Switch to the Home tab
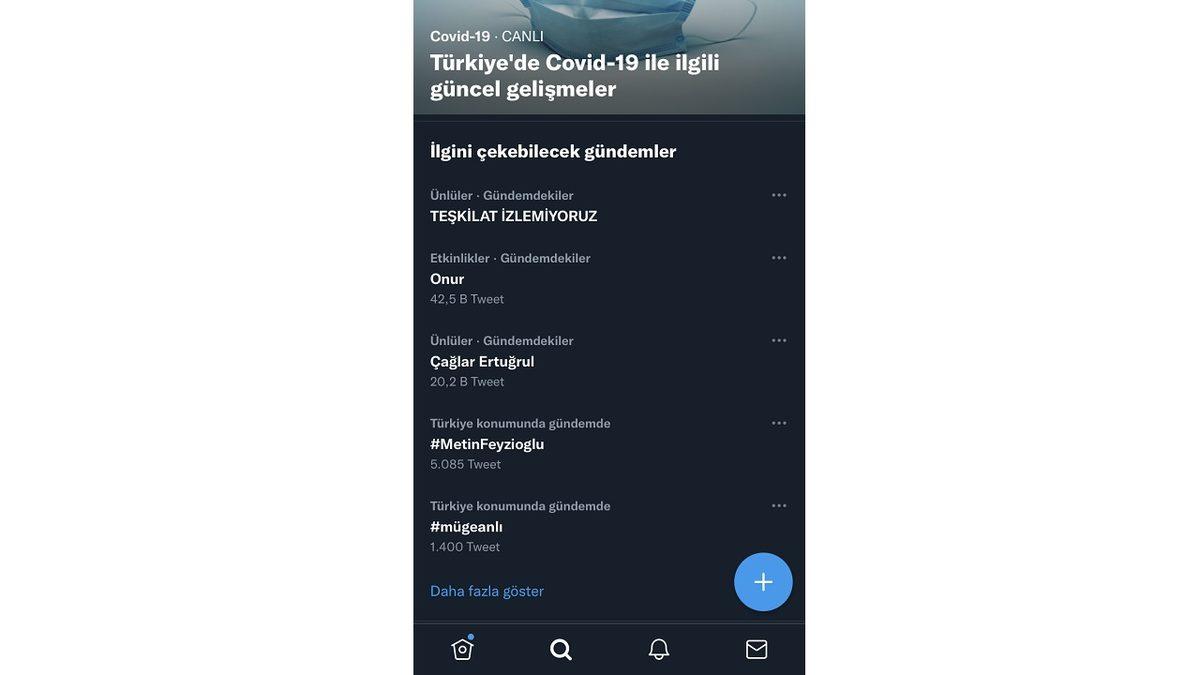The height and width of the screenshot is (675, 1200). click(x=462, y=649)
